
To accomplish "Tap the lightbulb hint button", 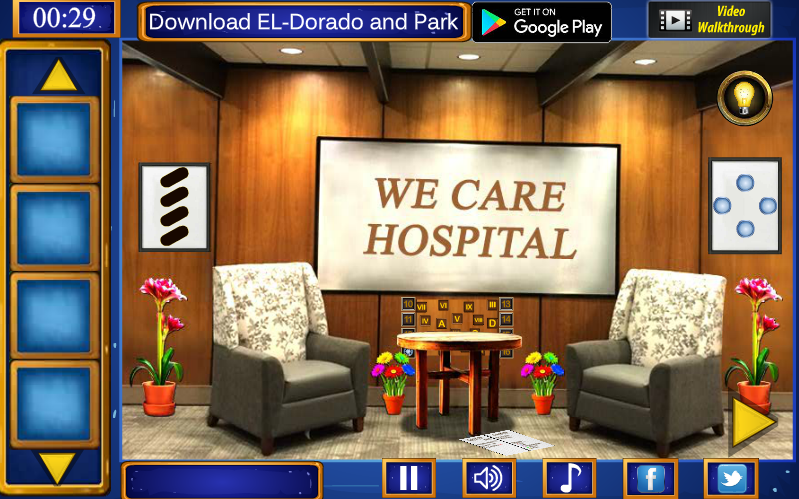I will click(x=743, y=97).
